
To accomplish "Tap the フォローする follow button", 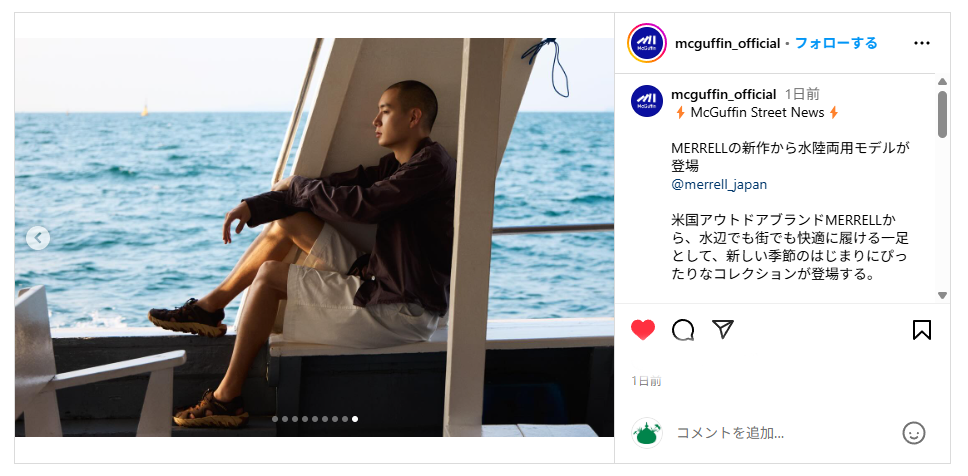I will [836, 43].
